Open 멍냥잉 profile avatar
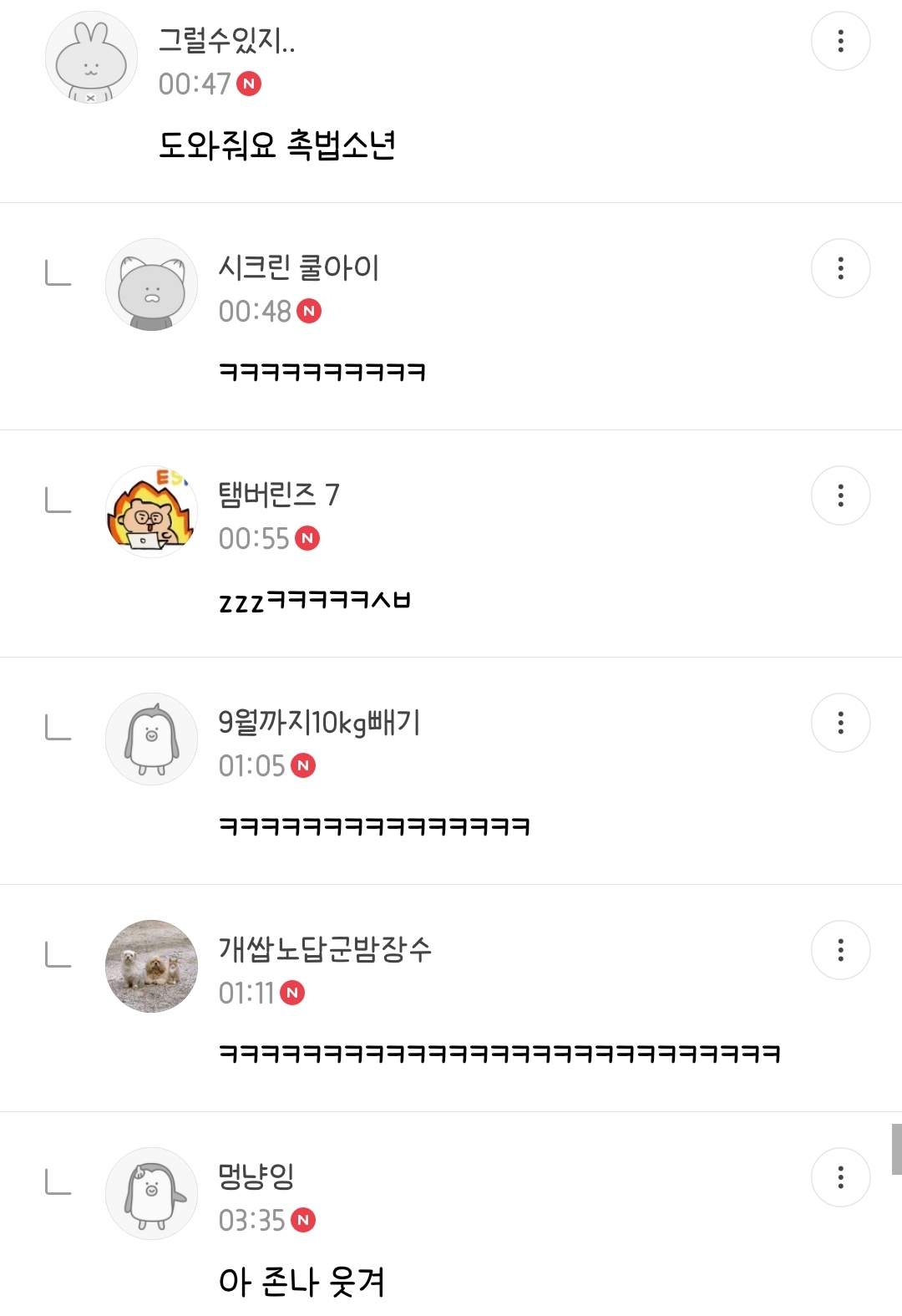Viewport: 902px width, 1316px height. click(x=151, y=1194)
